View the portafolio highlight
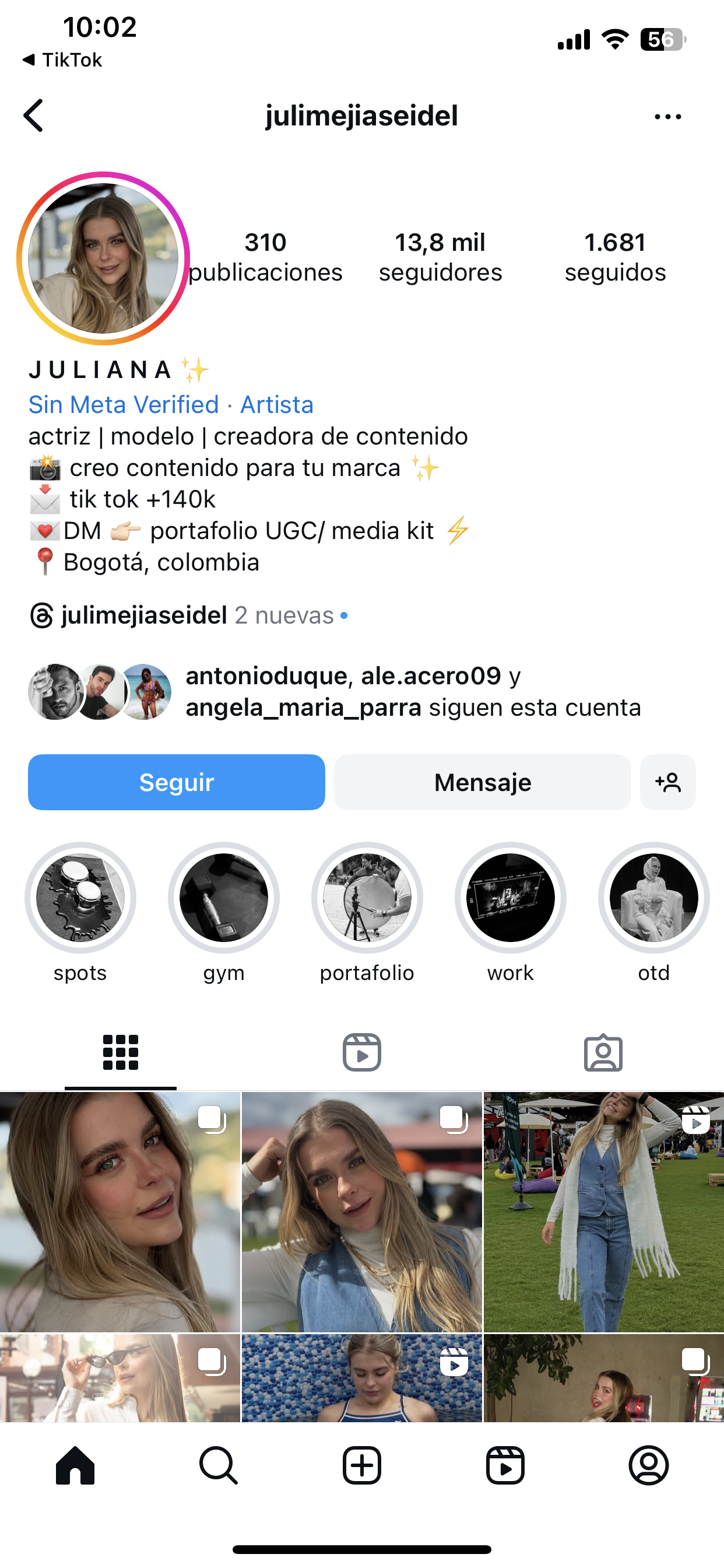Viewport: 724px width, 1568px height. pyautogui.click(x=367, y=898)
